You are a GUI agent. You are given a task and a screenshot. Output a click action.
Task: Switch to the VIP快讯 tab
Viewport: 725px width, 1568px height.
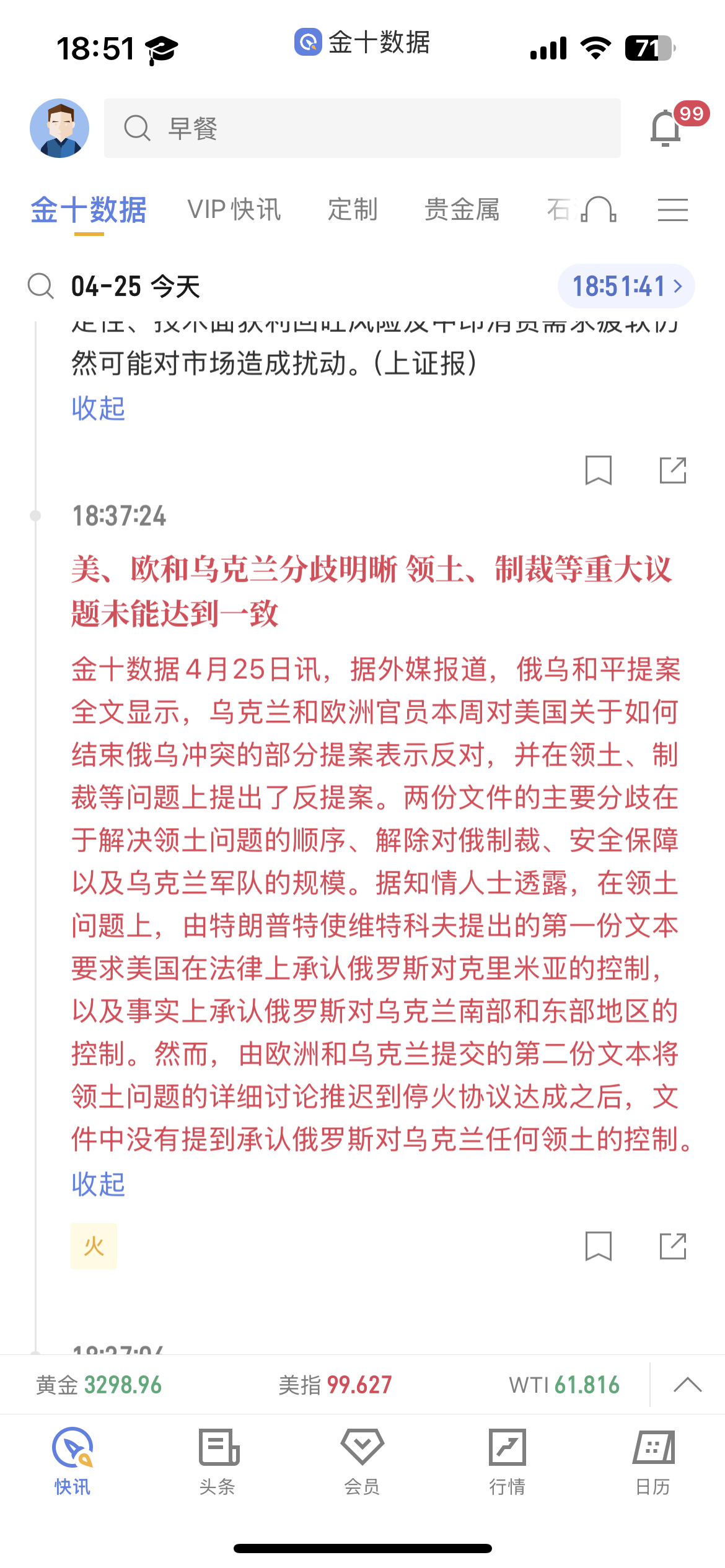234,209
